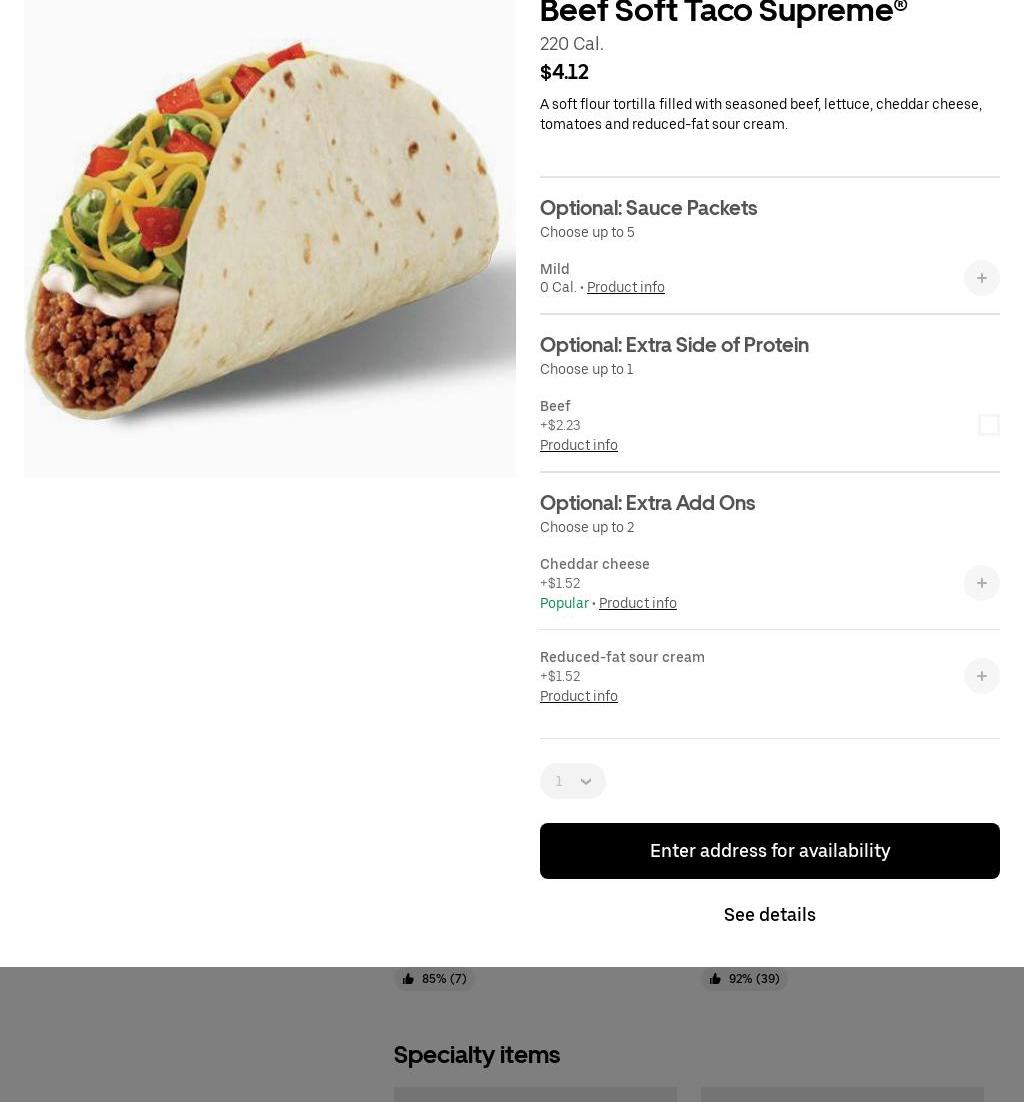Screen dimensions: 1024x1102
Task: Add a Mild sauce packet
Action: [981, 278]
